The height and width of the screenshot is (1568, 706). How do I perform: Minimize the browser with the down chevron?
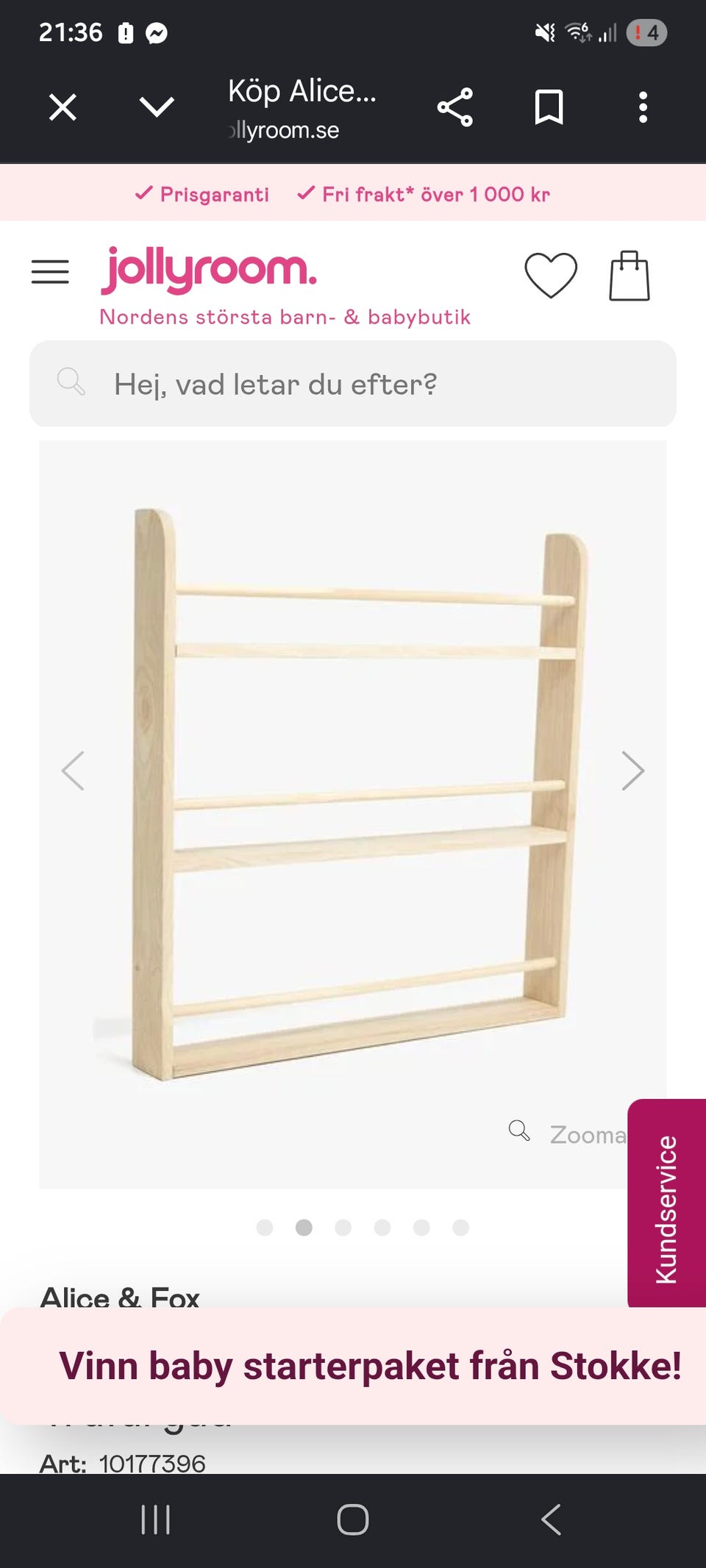pyautogui.click(x=157, y=107)
